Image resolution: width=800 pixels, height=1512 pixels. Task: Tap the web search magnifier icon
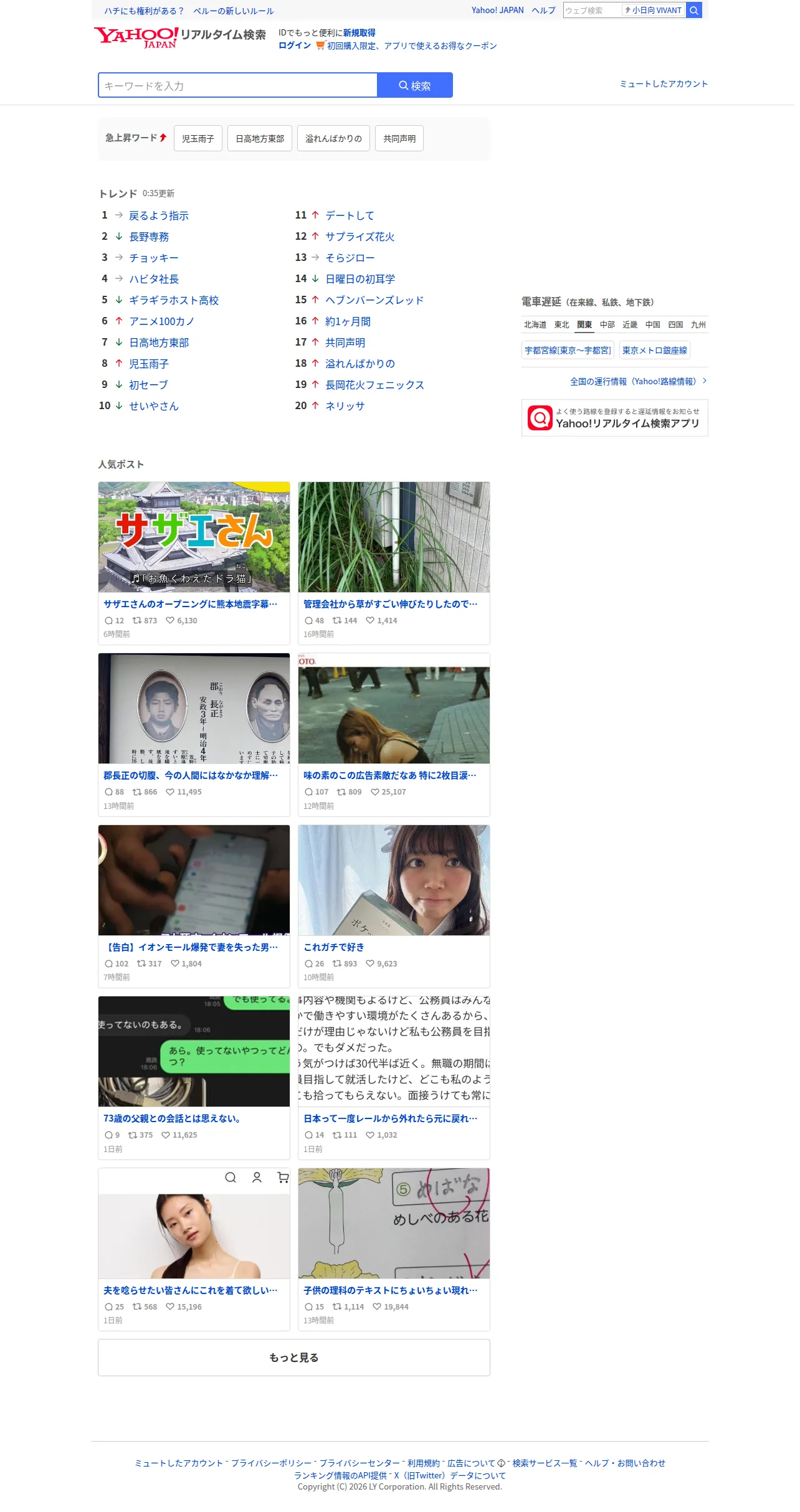[694, 11]
